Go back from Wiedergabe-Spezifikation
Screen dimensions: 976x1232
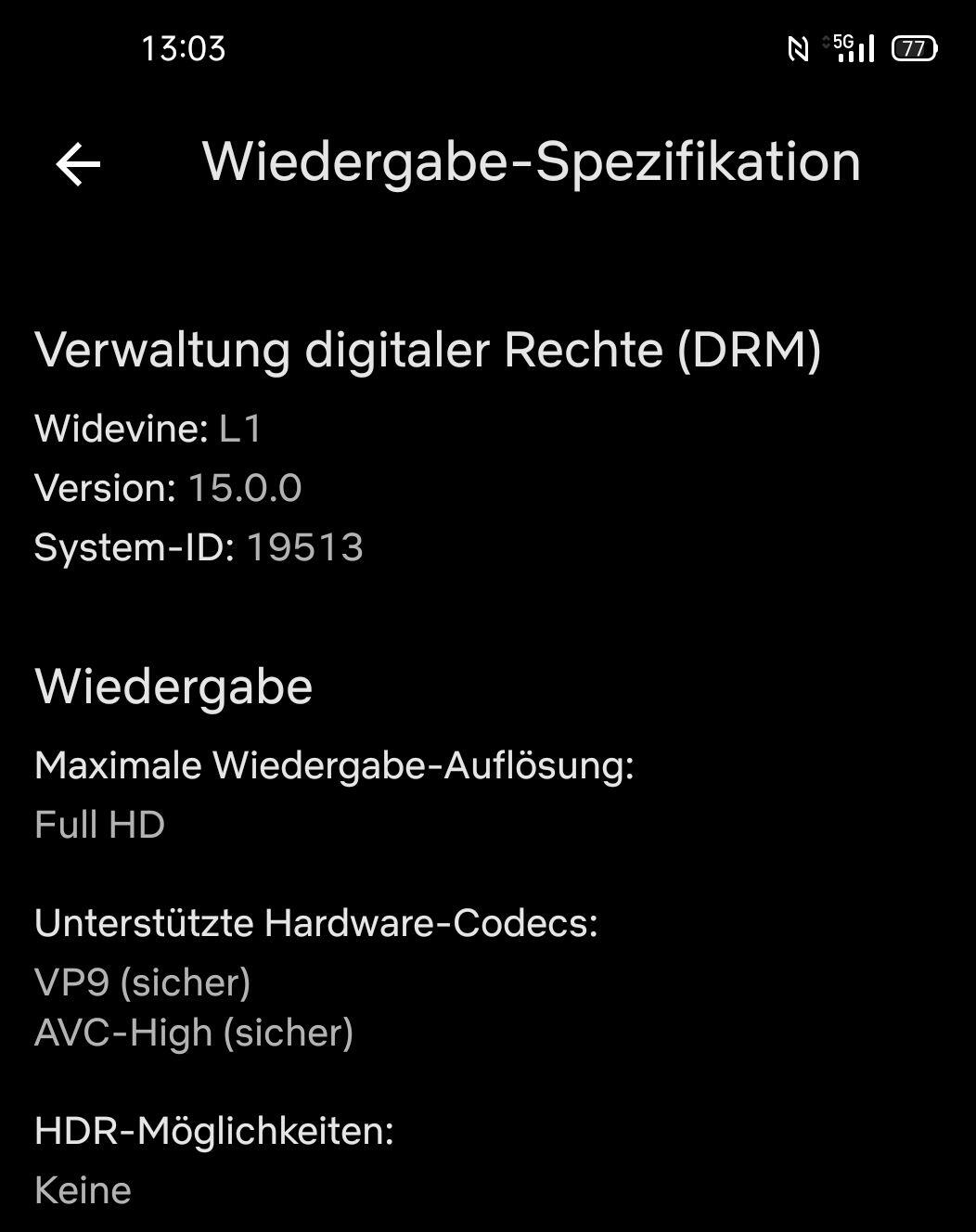click(x=78, y=165)
